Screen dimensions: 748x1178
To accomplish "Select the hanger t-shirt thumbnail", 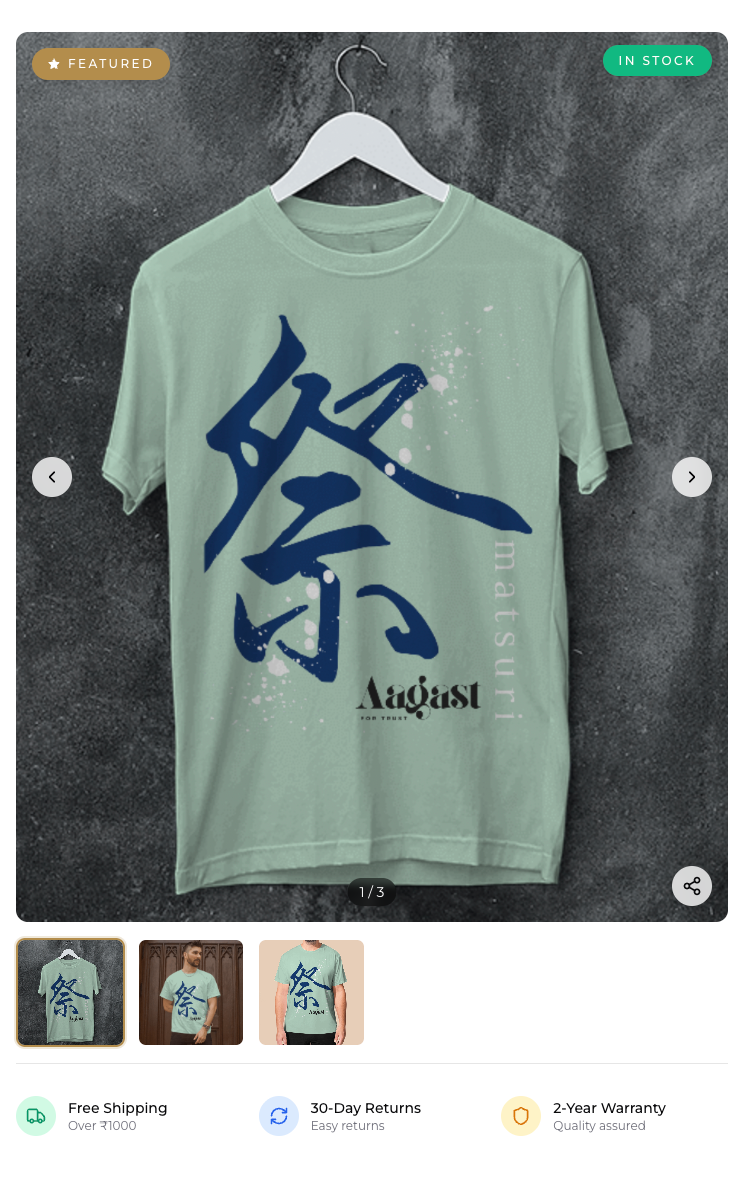I will [x=71, y=992].
